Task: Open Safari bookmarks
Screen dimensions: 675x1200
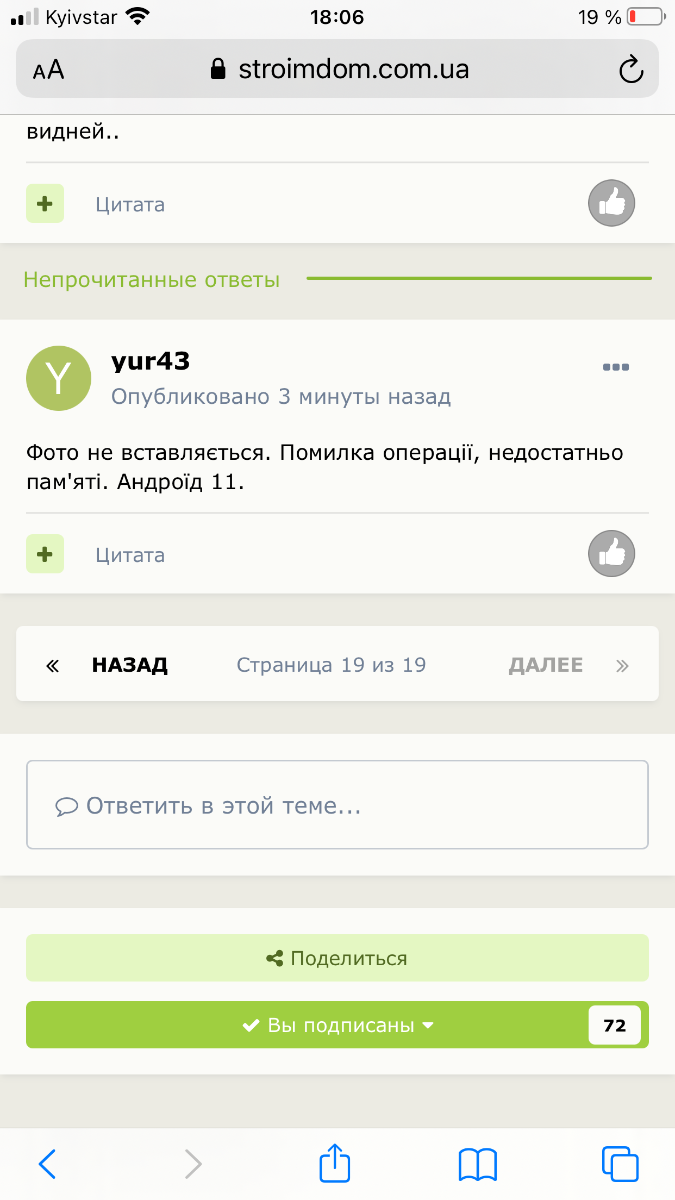Action: [x=478, y=1164]
